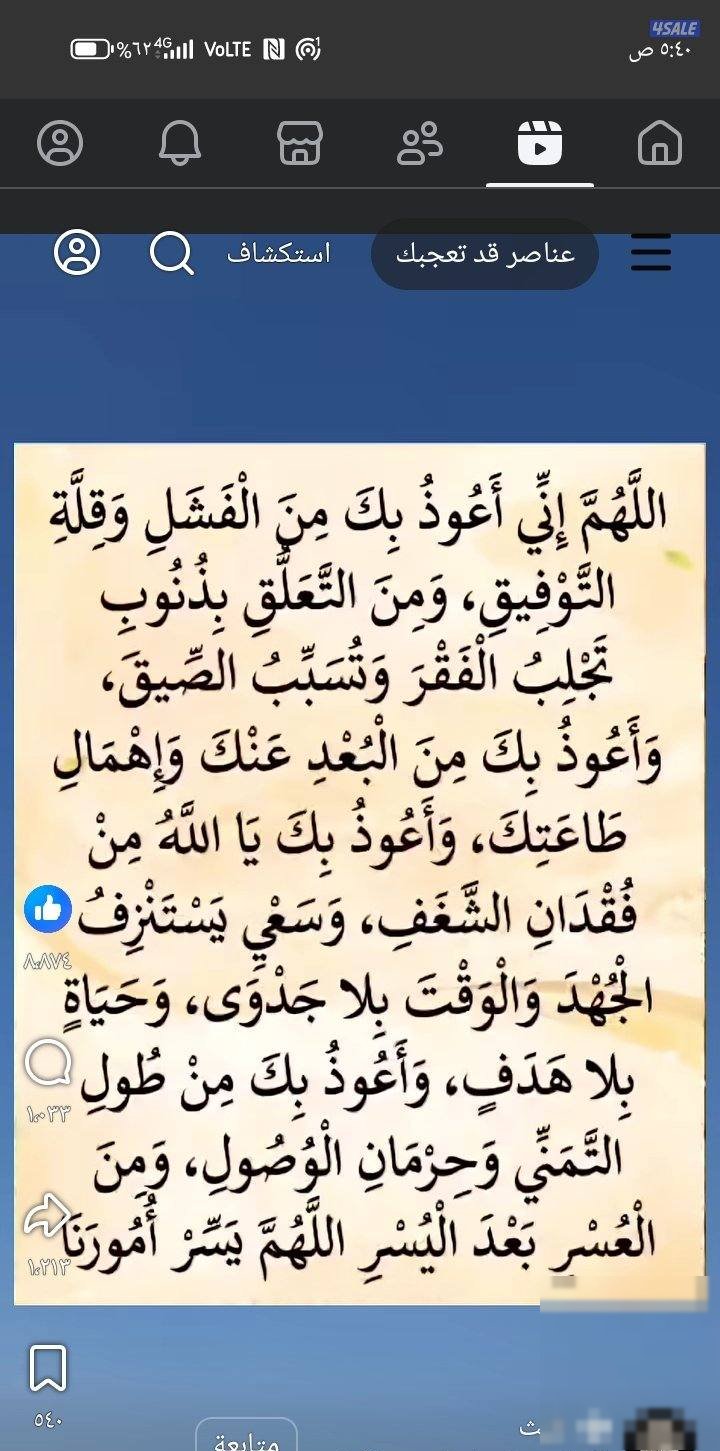This screenshot has width=720, height=1451.
Task: Open the notifications bell
Action: click(180, 144)
